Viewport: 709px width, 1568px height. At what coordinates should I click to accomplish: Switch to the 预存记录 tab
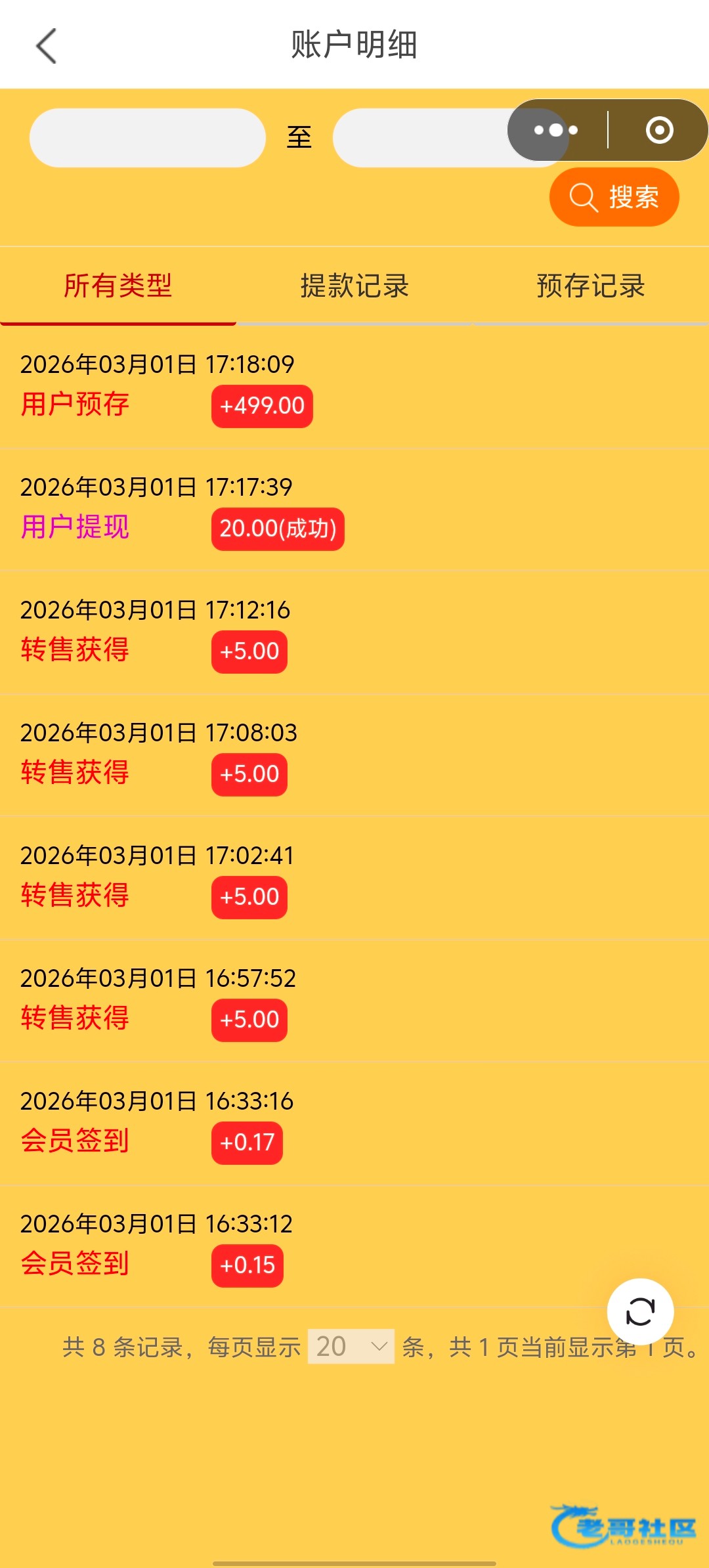point(591,286)
